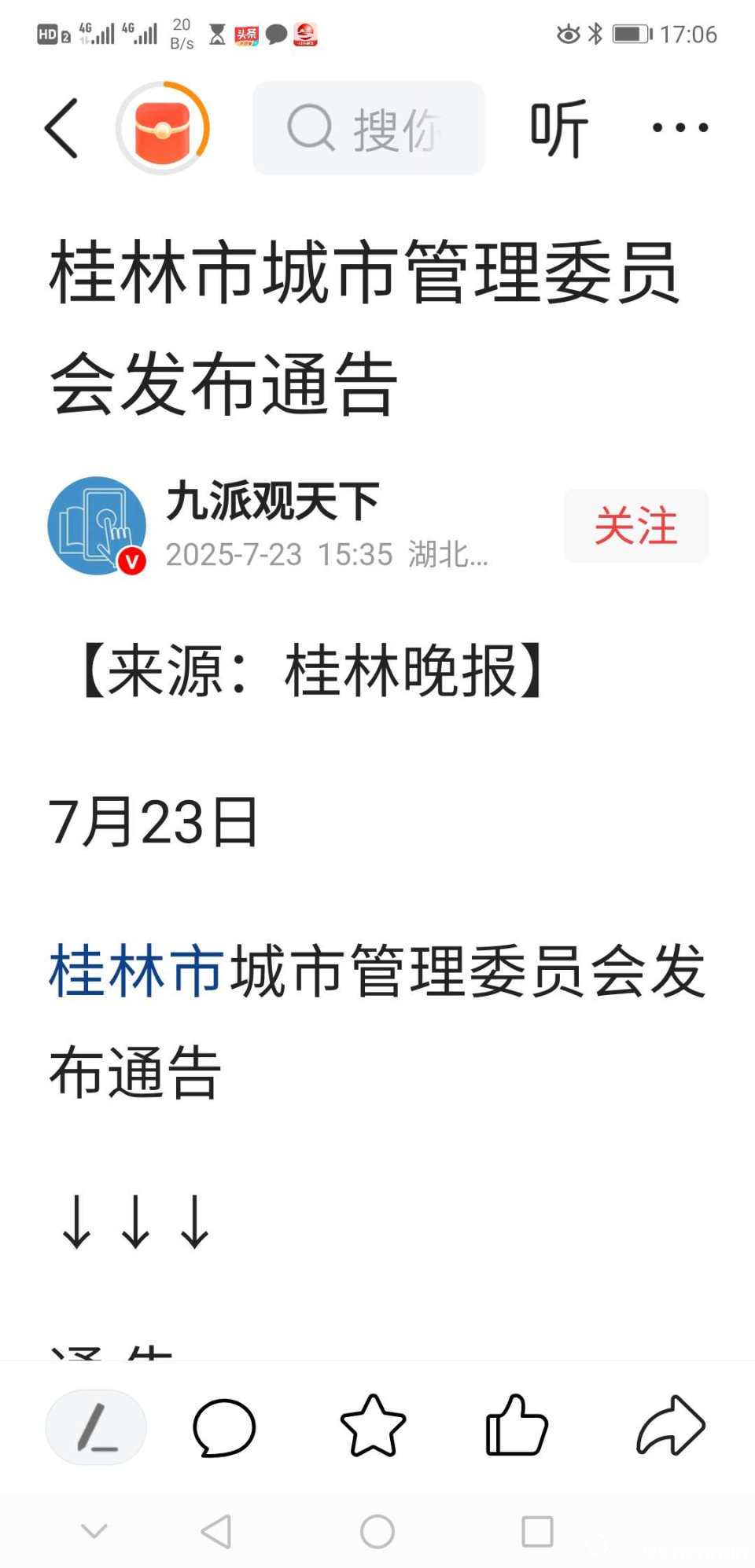Tap the search box in the header
The width and height of the screenshot is (755, 1568).
pos(368,128)
